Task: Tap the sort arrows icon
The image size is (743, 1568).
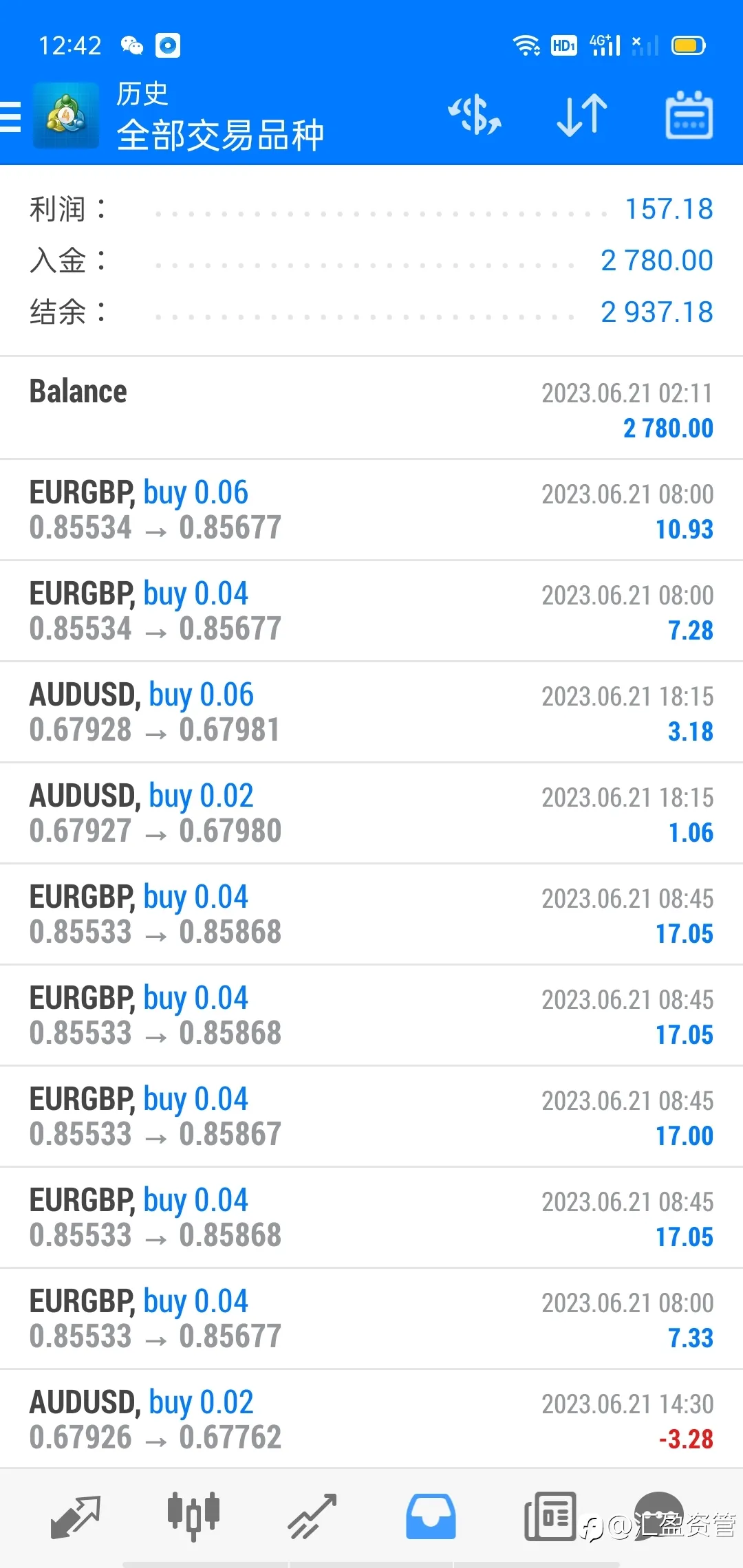Action: tap(582, 115)
